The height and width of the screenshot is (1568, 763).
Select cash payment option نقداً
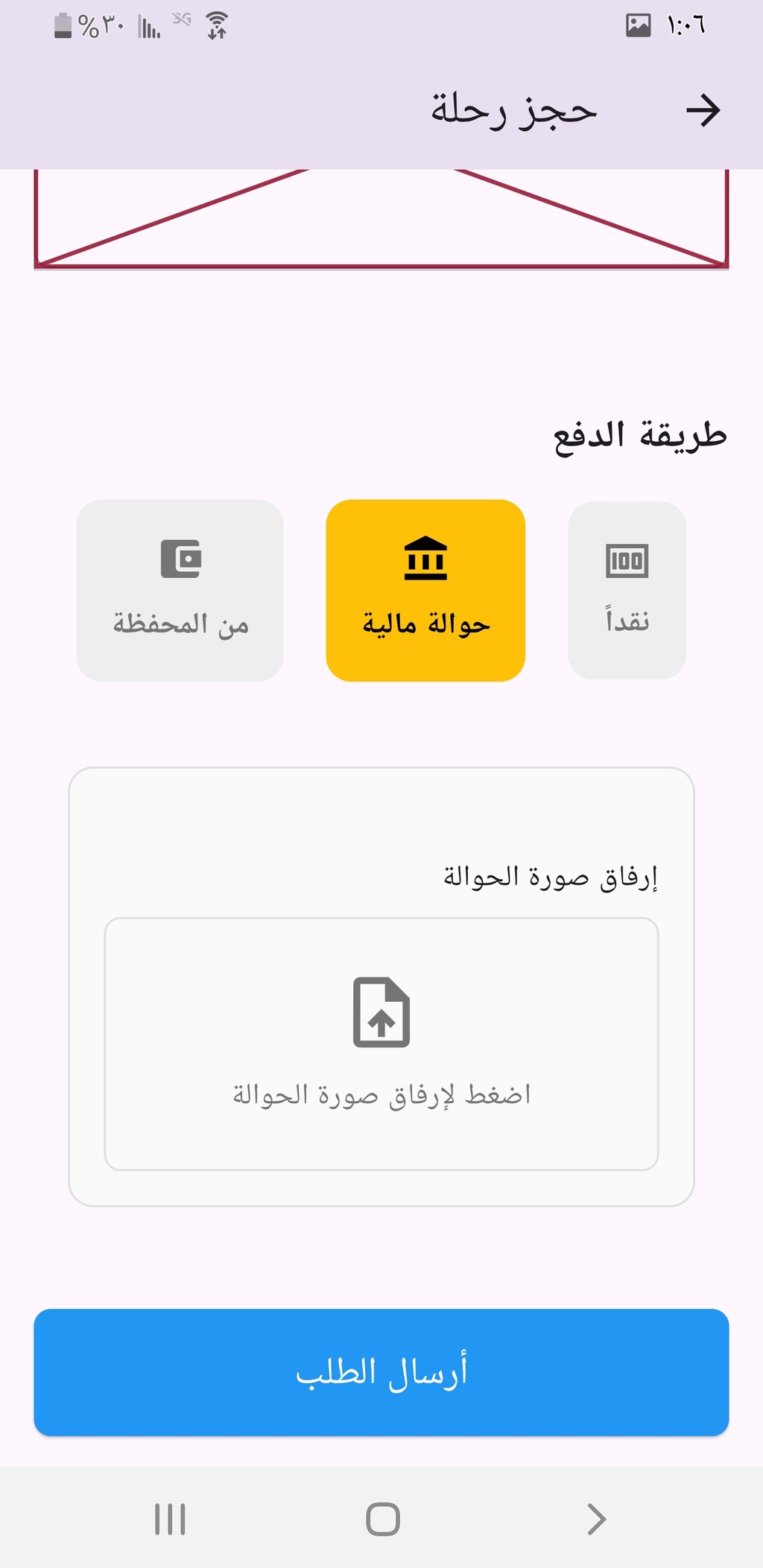tap(627, 590)
